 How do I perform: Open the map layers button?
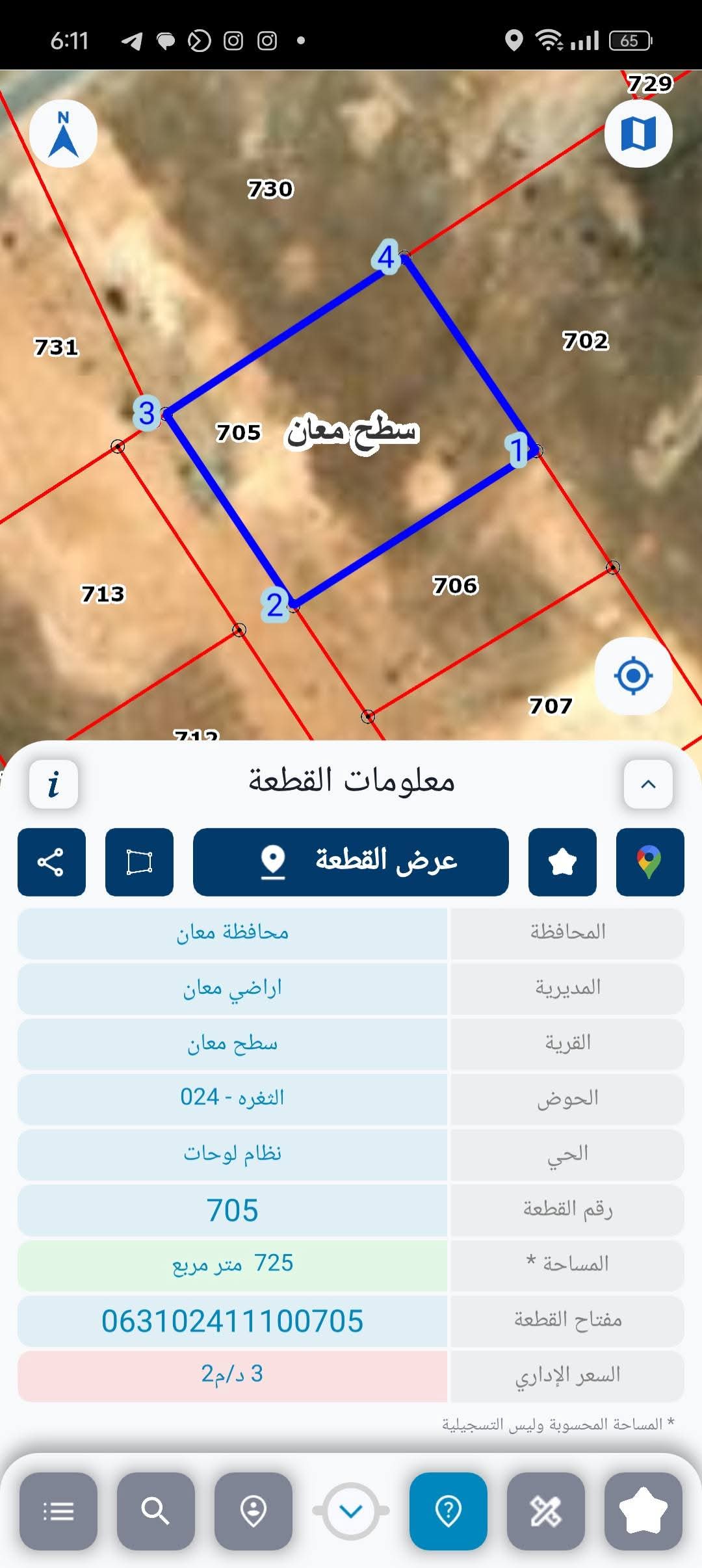point(638,134)
